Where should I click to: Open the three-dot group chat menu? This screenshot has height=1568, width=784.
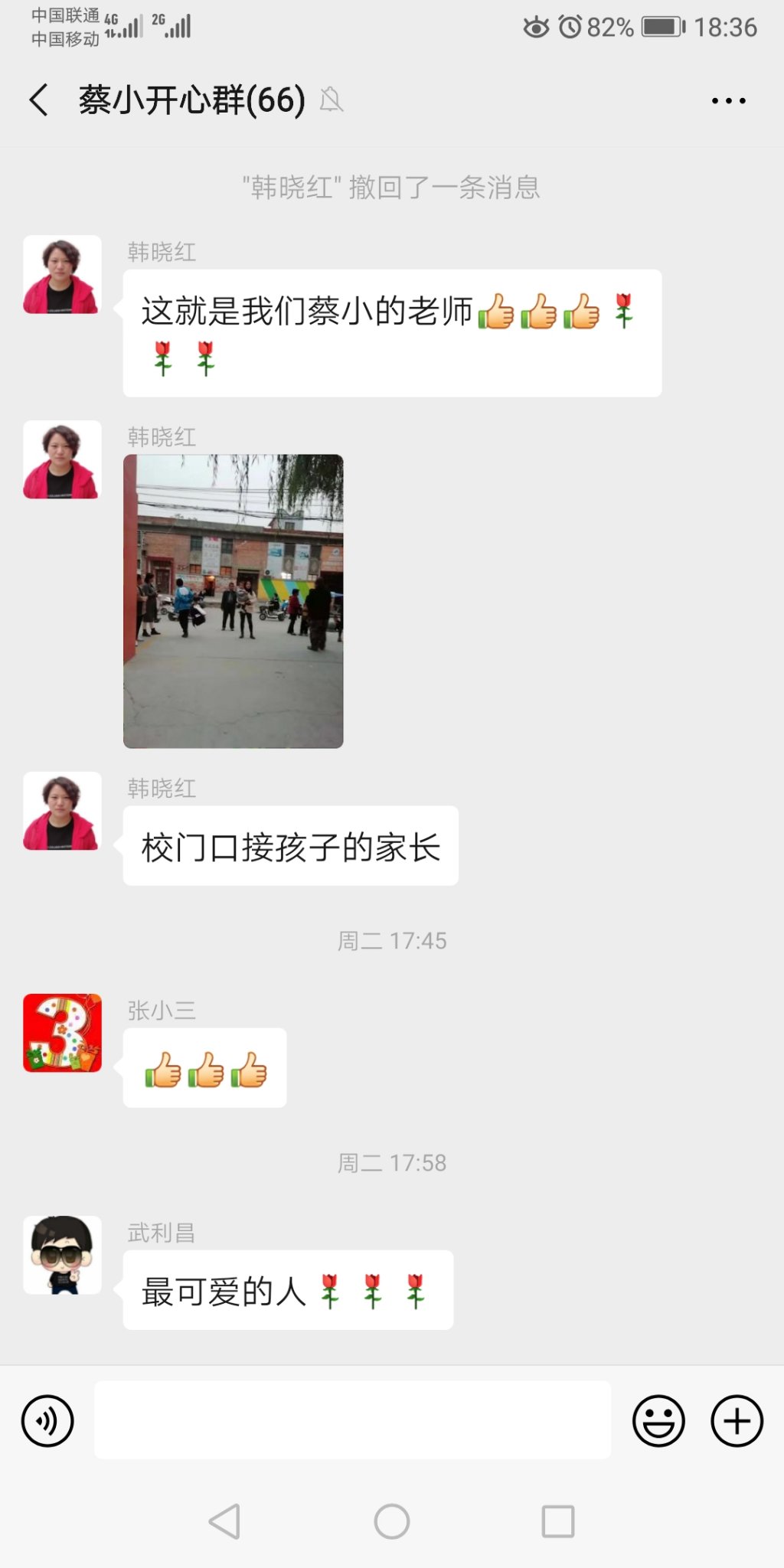(x=728, y=100)
